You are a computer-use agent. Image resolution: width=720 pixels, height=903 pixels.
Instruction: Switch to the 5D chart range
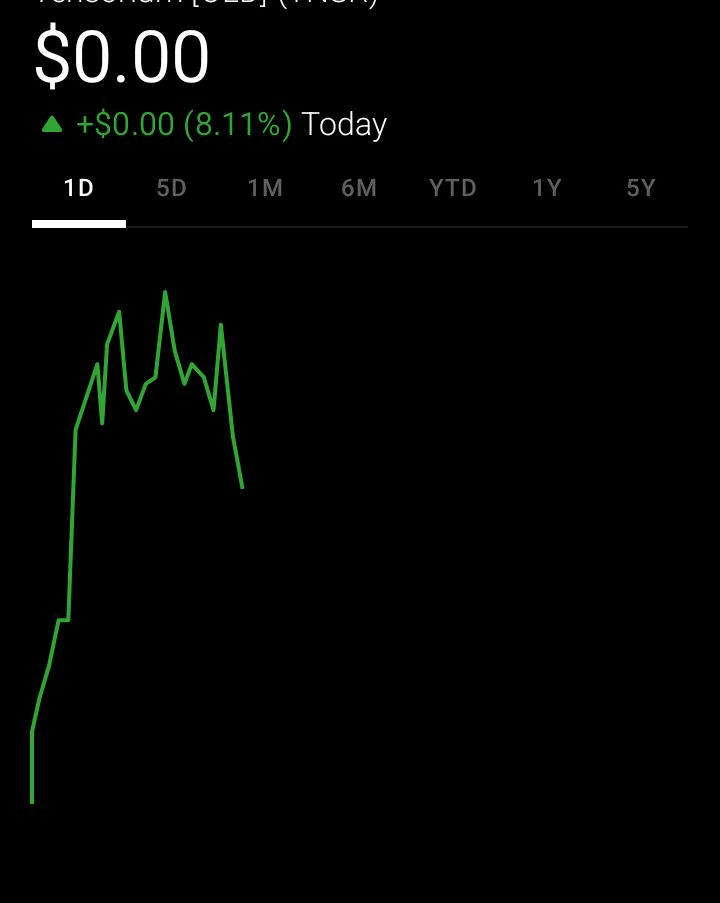[172, 188]
